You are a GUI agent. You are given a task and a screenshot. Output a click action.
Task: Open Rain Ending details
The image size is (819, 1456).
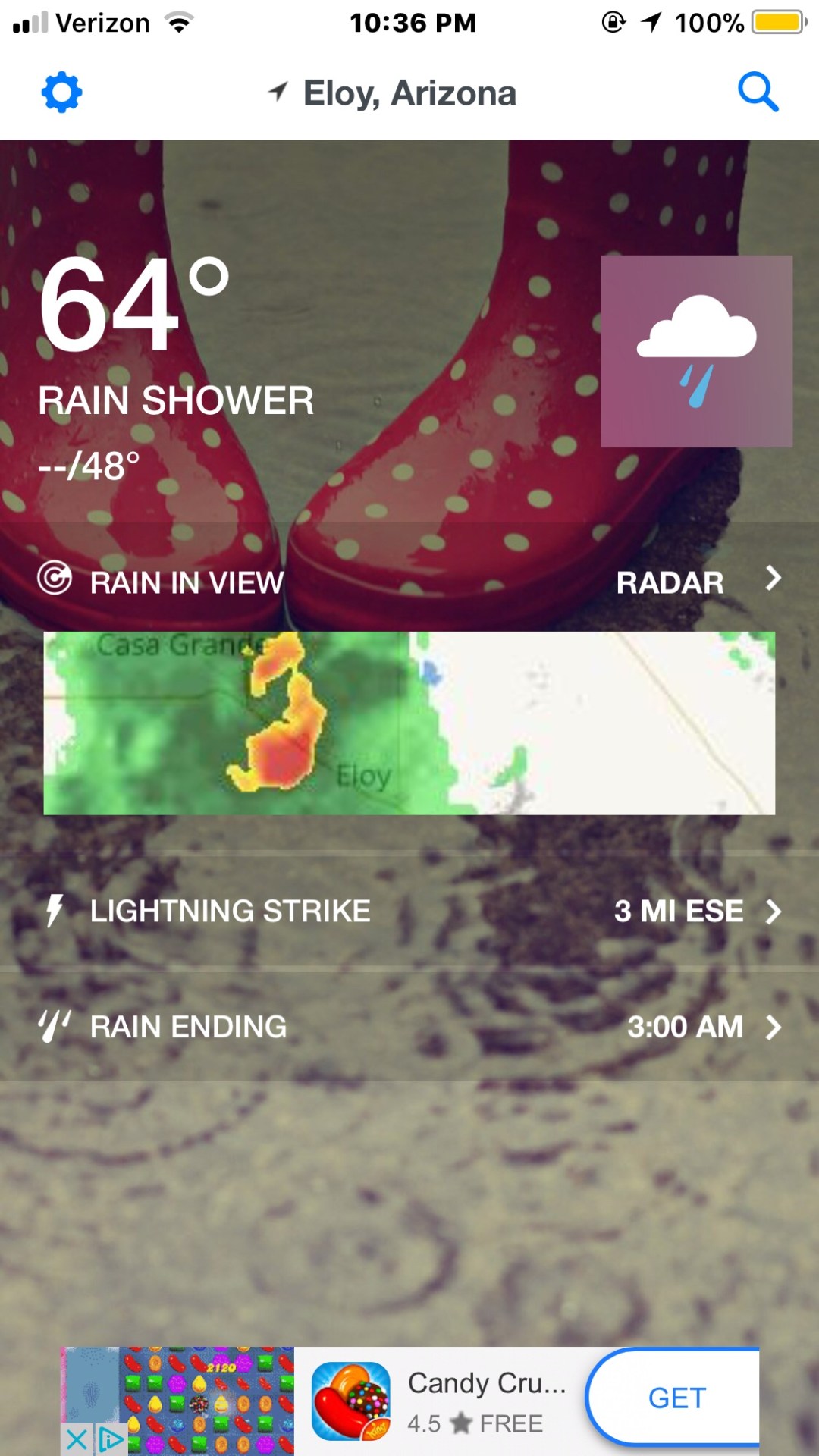click(409, 1027)
